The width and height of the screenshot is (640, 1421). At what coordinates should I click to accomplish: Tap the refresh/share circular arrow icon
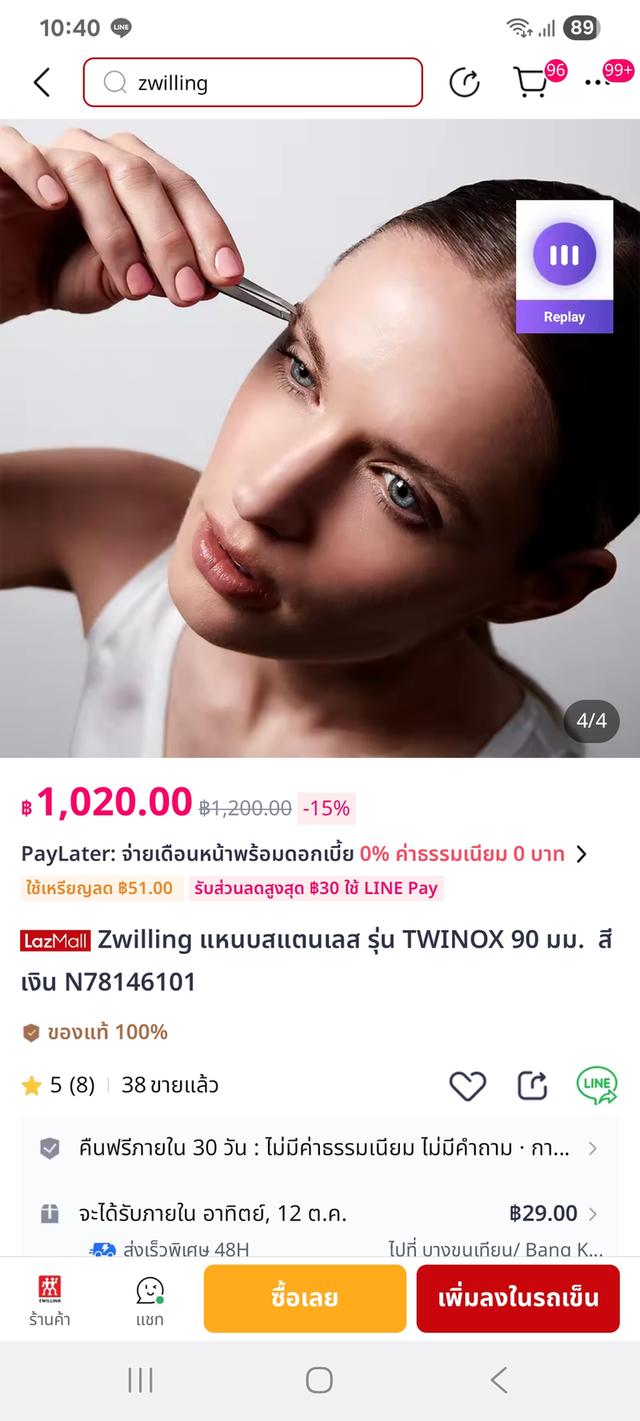464,83
